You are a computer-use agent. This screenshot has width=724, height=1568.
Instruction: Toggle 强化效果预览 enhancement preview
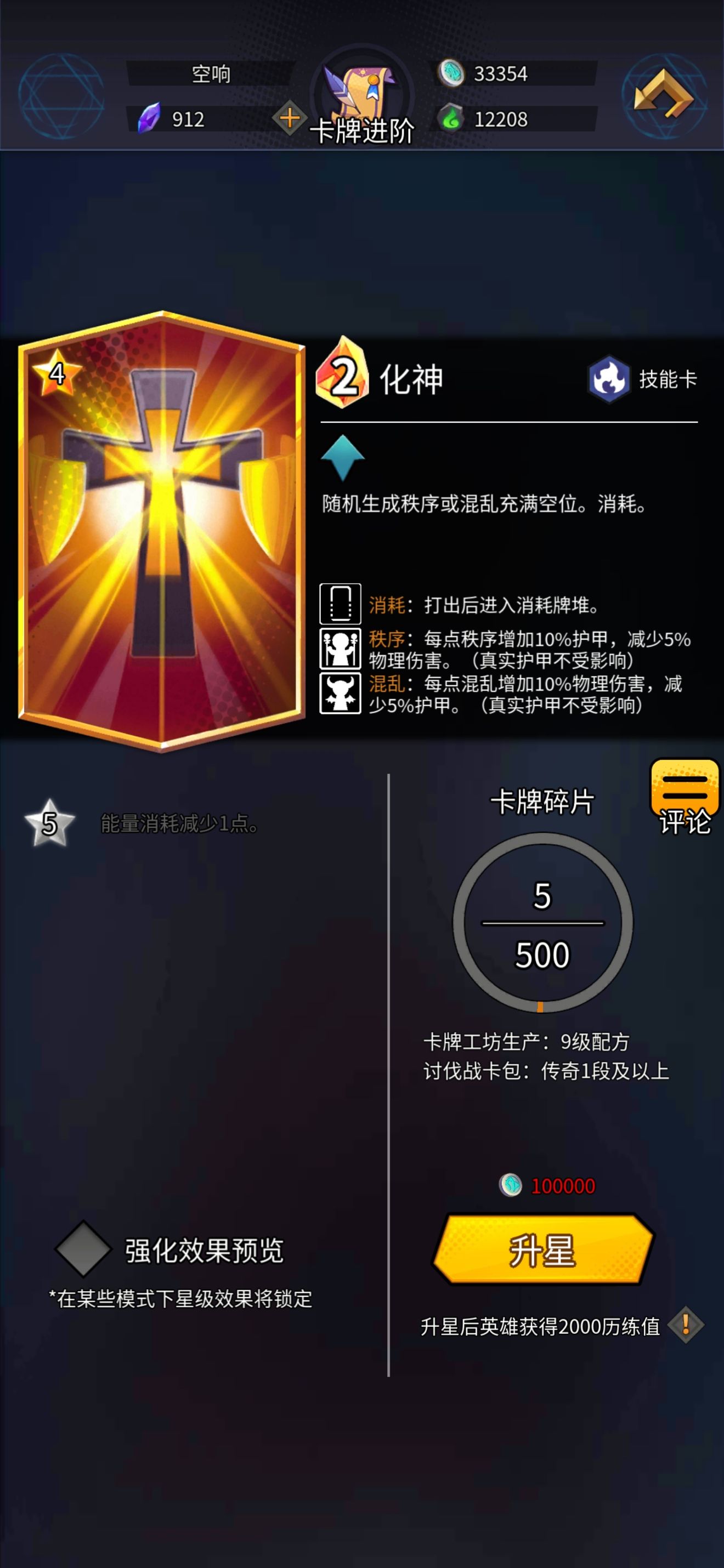tap(83, 1249)
